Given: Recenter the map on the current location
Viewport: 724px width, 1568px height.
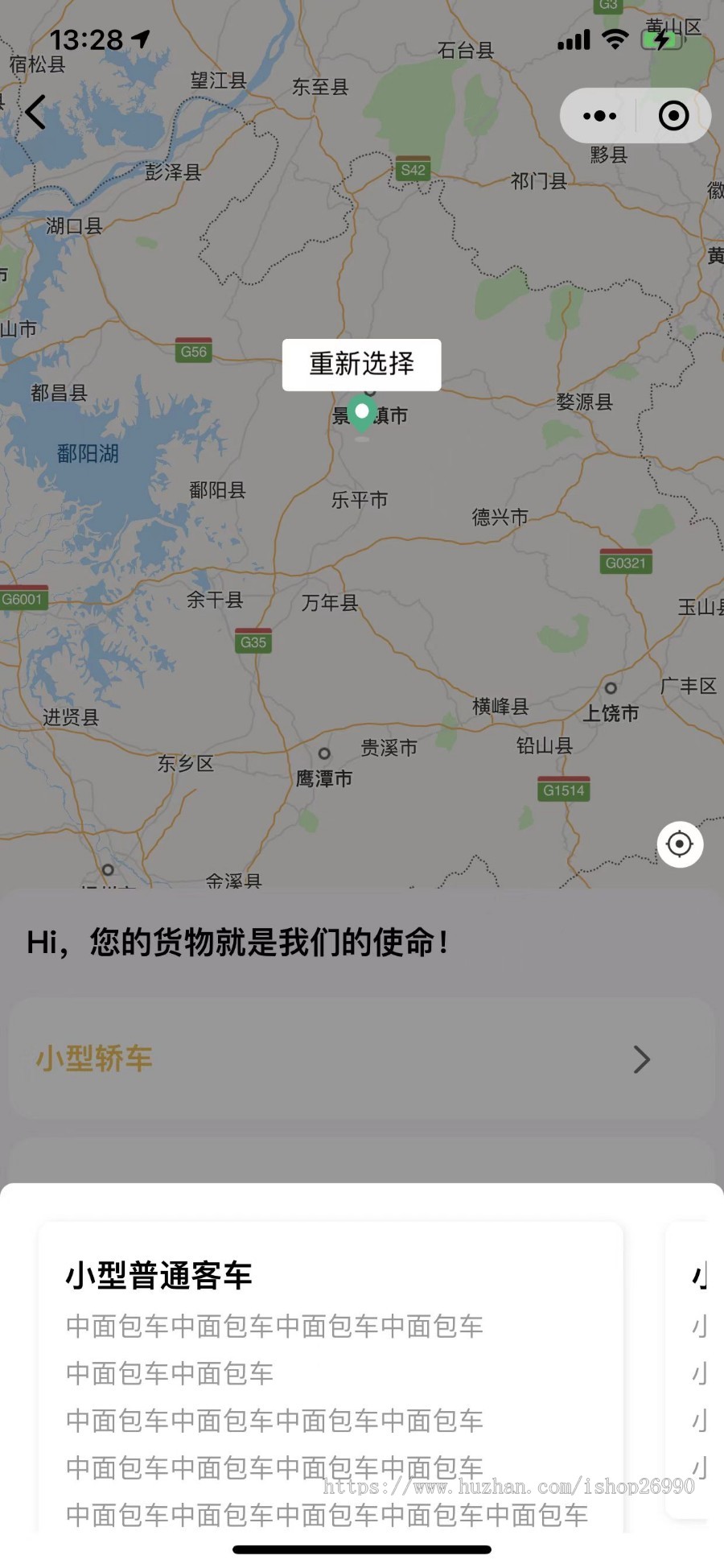Looking at the screenshot, I should 680,844.
